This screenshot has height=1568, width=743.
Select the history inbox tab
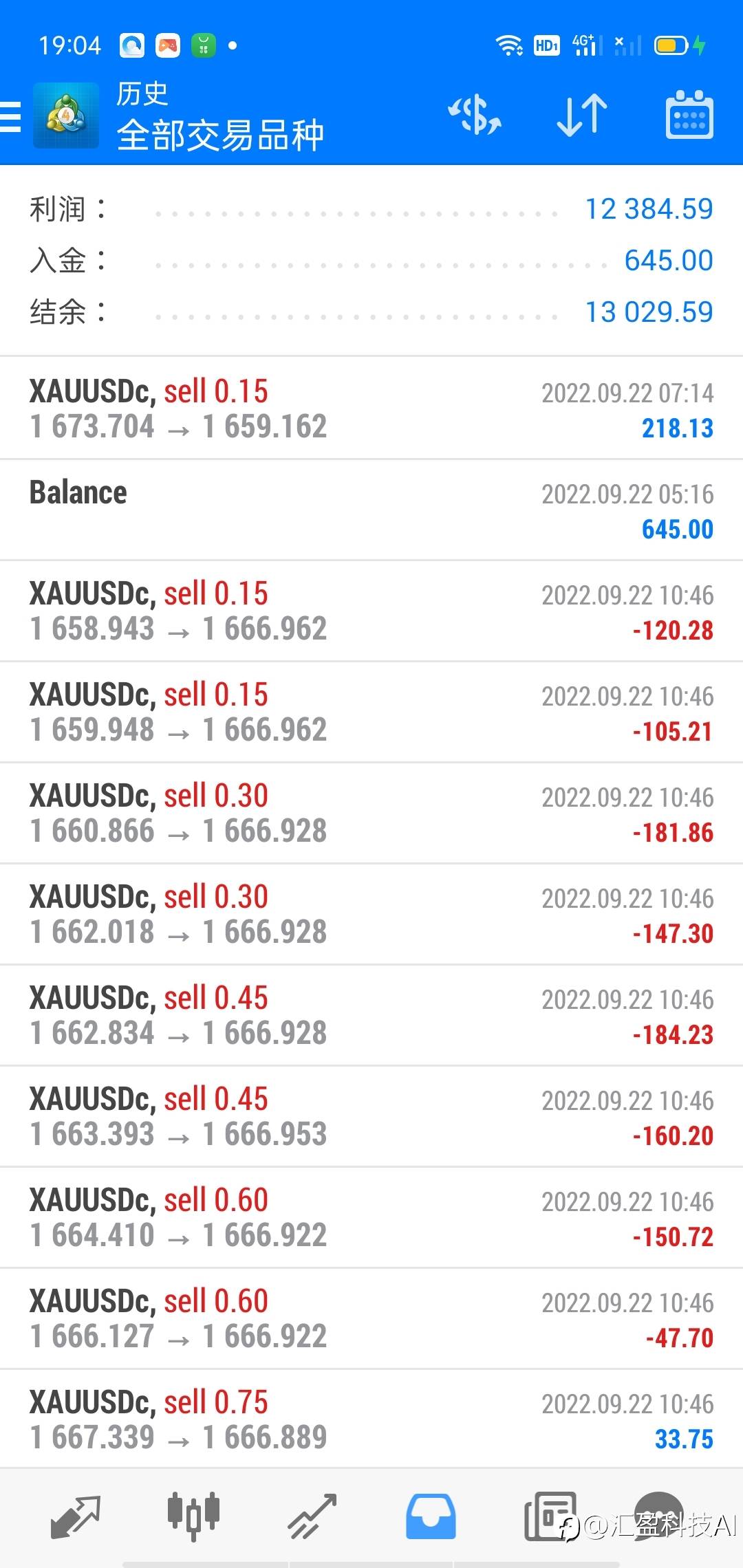(431, 1516)
